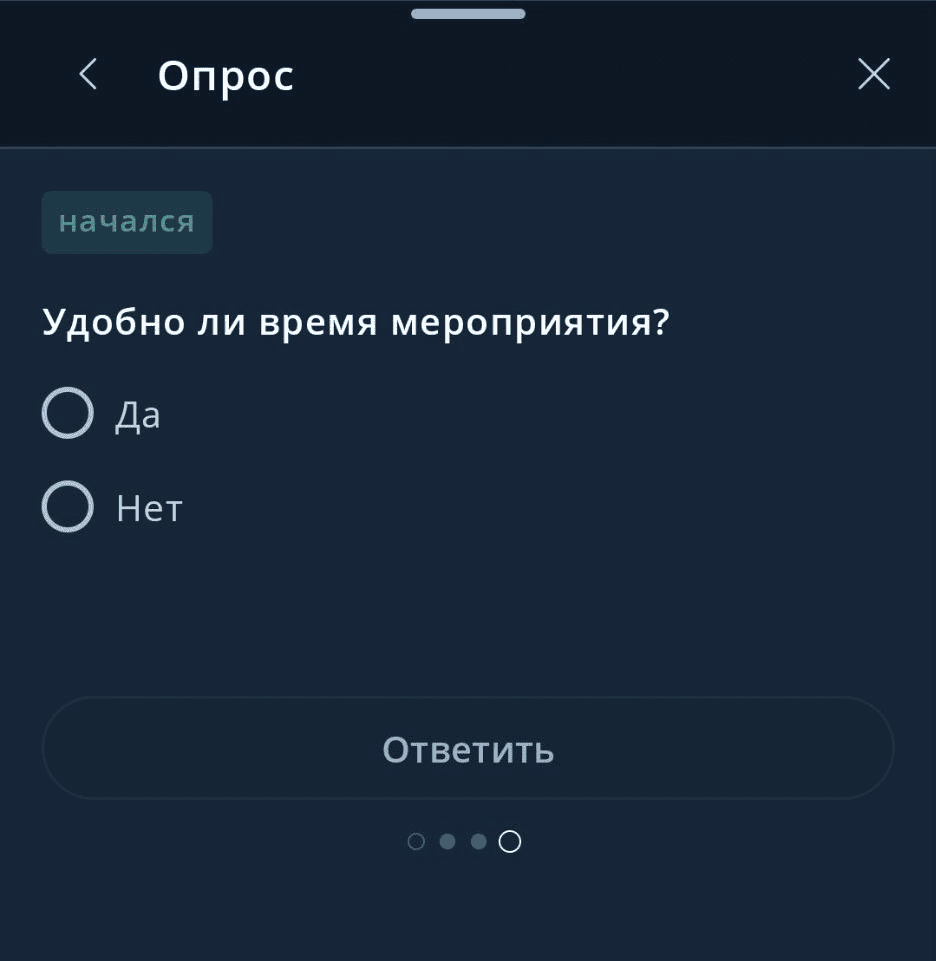Image resolution: width=936 pixels, height=961 pixels.
Task: Jump to the second pagination dot
Action: click(x=447, y=841)
